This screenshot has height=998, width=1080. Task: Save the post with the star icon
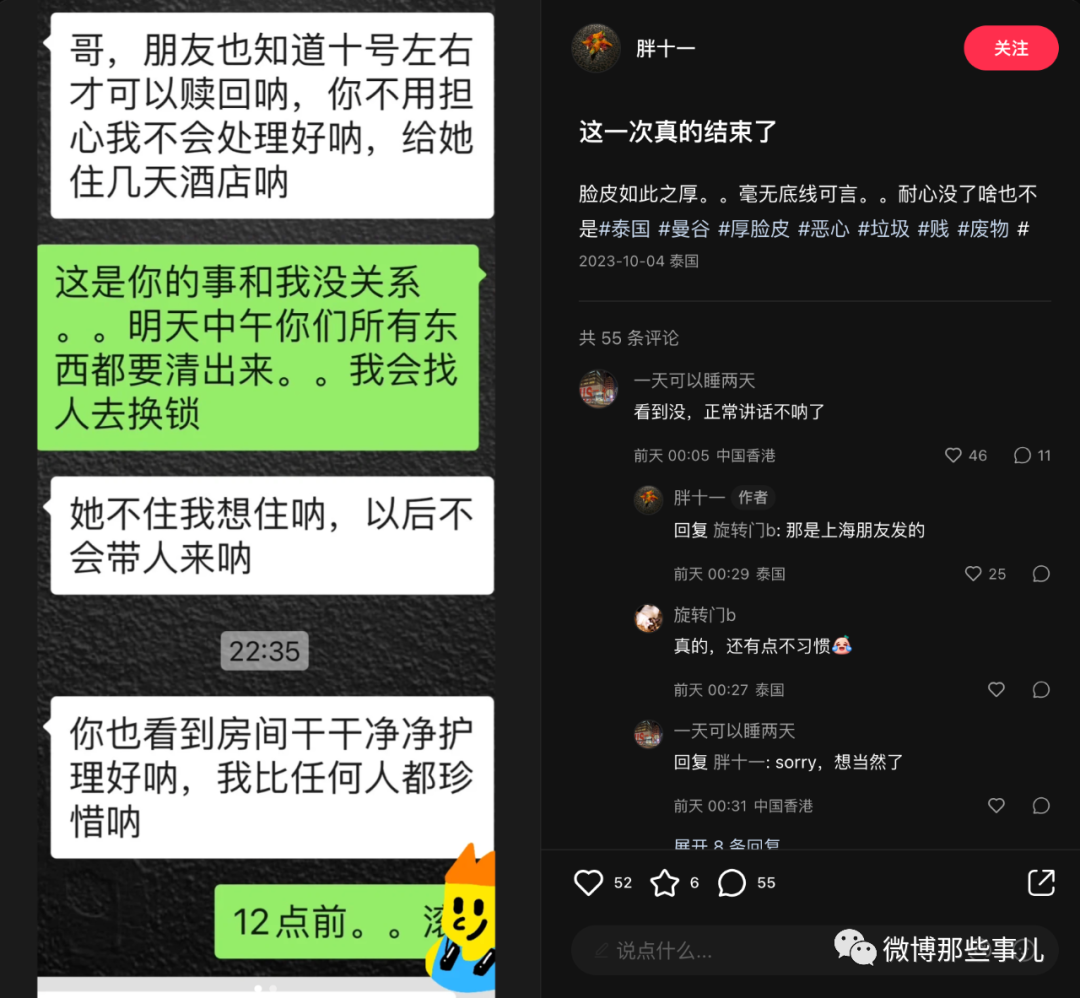665,882
